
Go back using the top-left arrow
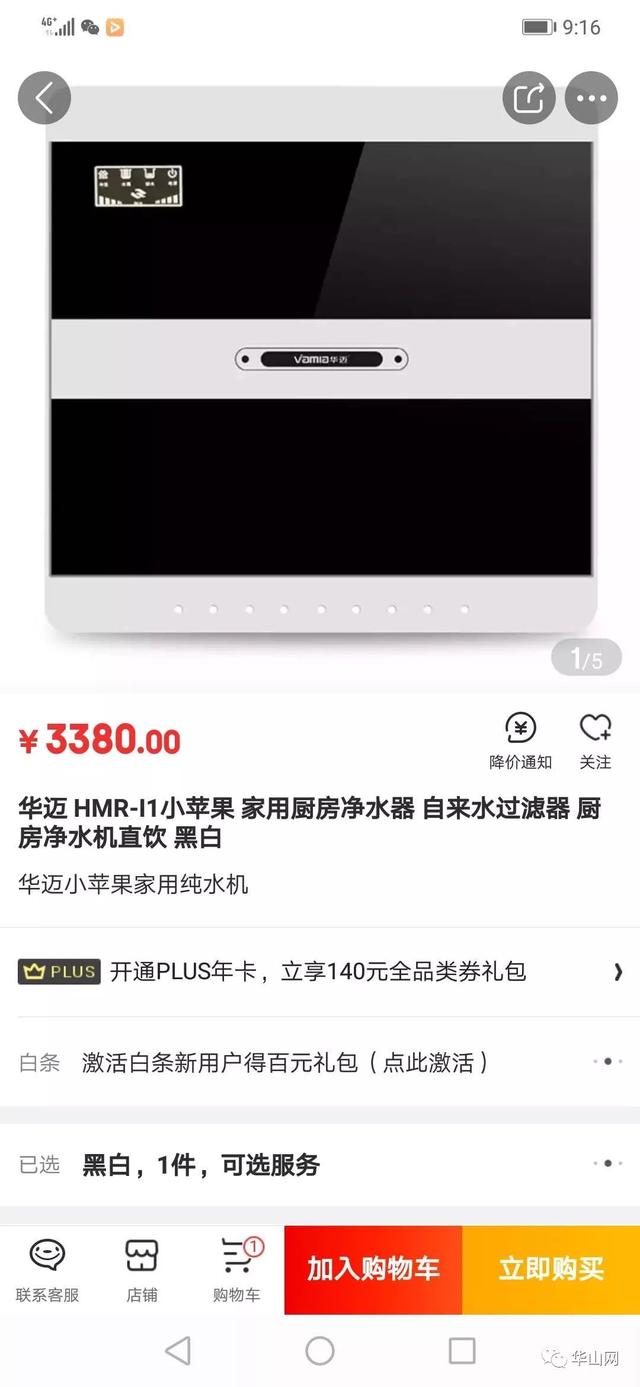point(44,98)
